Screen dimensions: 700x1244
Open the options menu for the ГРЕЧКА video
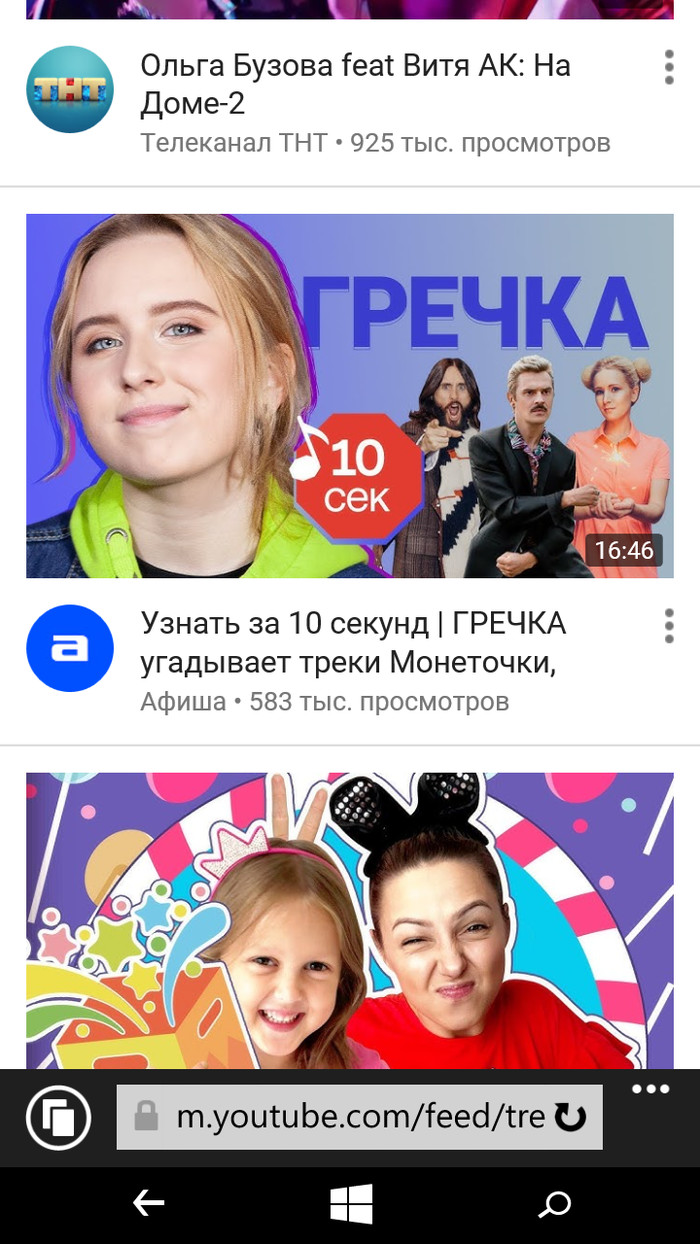pyautogui.click(x=669, y=626)
